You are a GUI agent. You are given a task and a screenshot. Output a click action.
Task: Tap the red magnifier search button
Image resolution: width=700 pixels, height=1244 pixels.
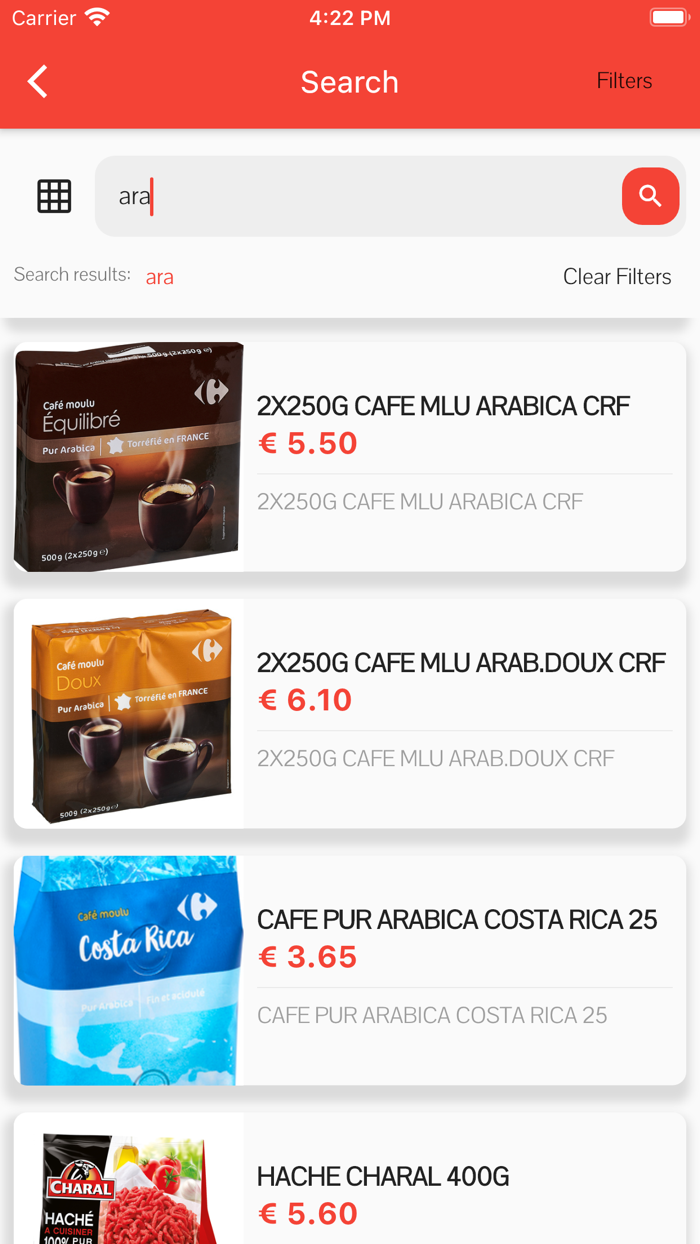pyautogui.click(x=650, y=196)
